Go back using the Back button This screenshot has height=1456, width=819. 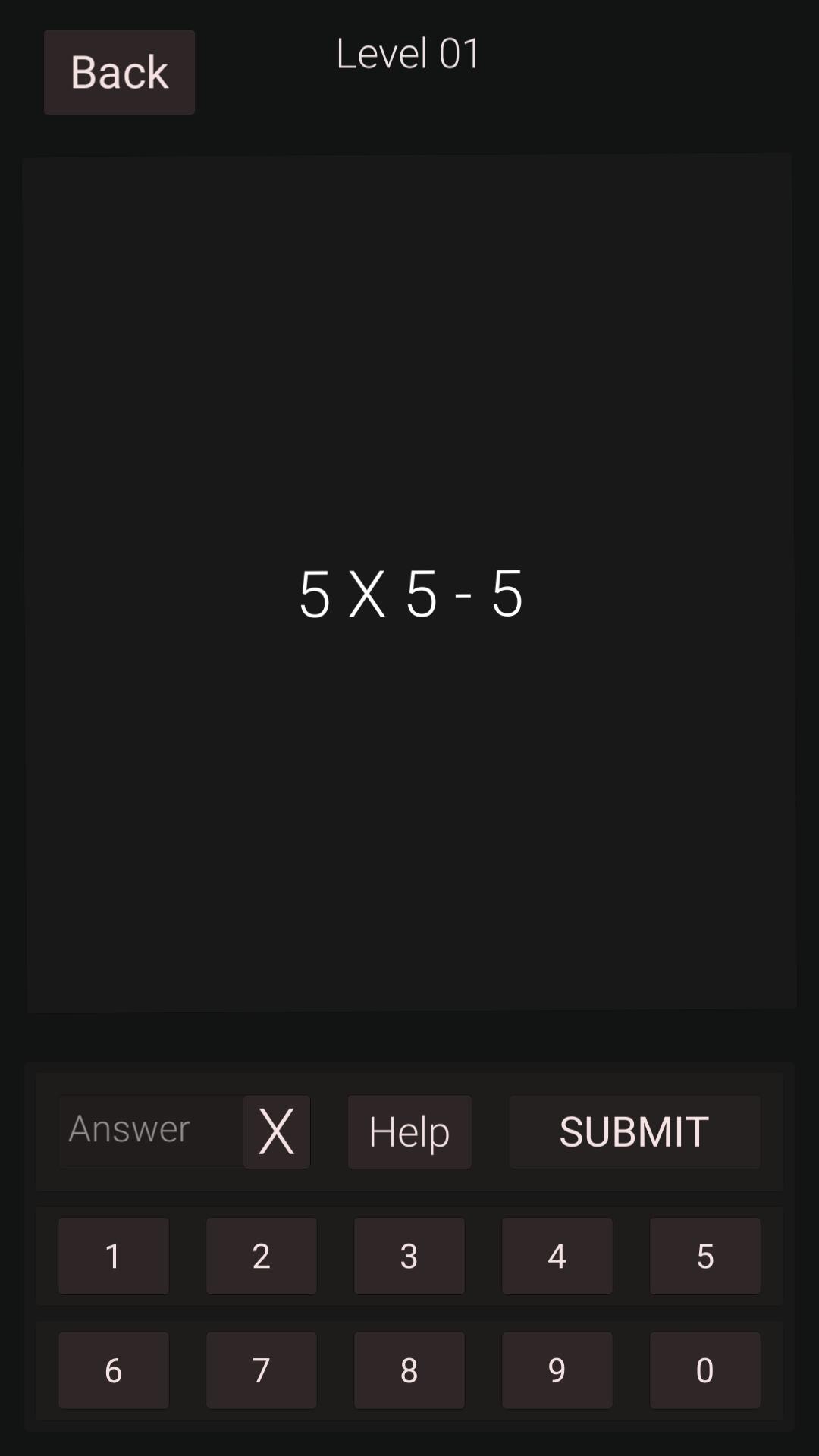coord(119,73)
